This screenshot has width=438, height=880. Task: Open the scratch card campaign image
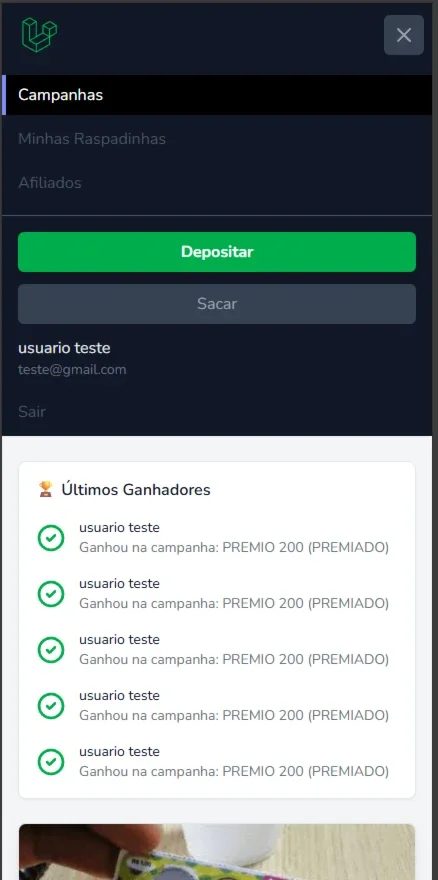(217, 851)
